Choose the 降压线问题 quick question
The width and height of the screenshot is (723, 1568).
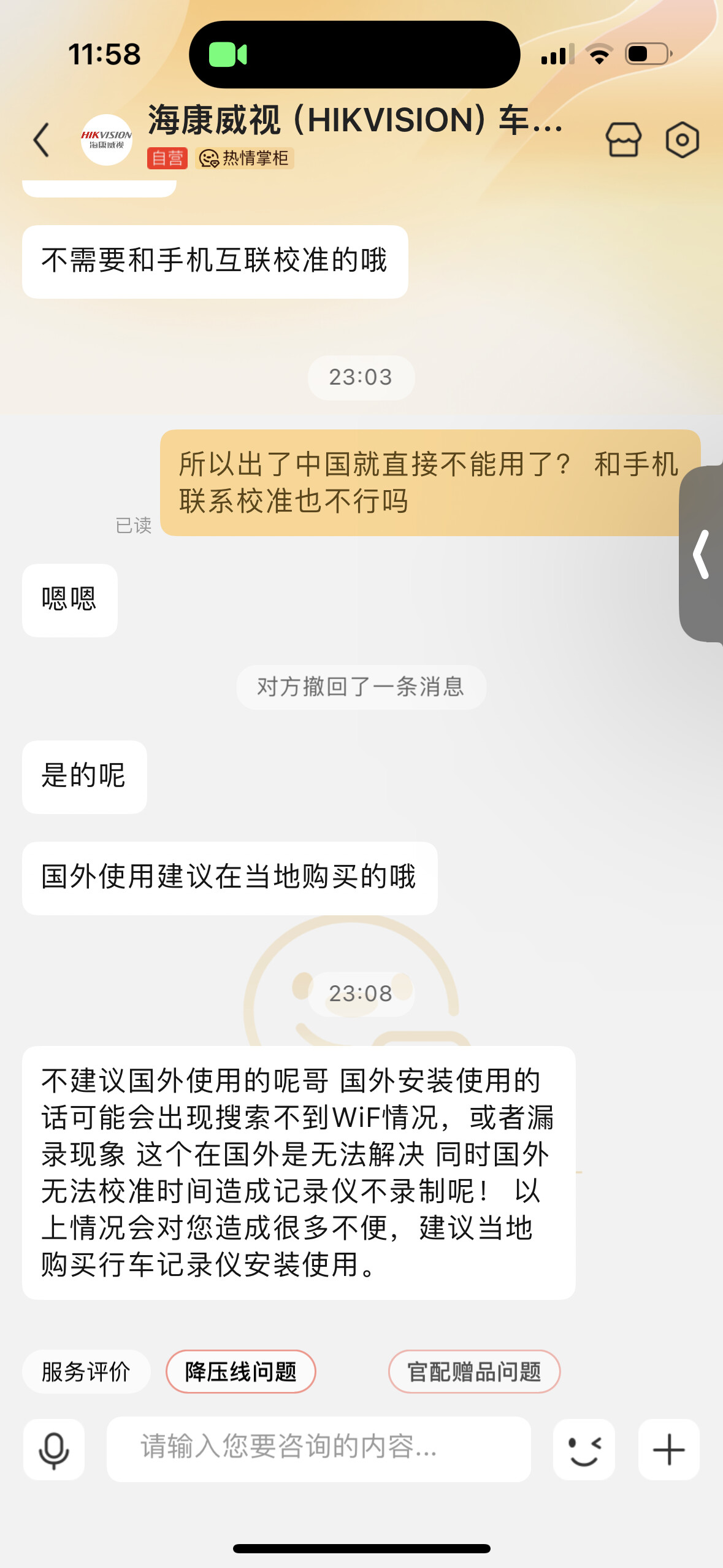(240, 1371)
